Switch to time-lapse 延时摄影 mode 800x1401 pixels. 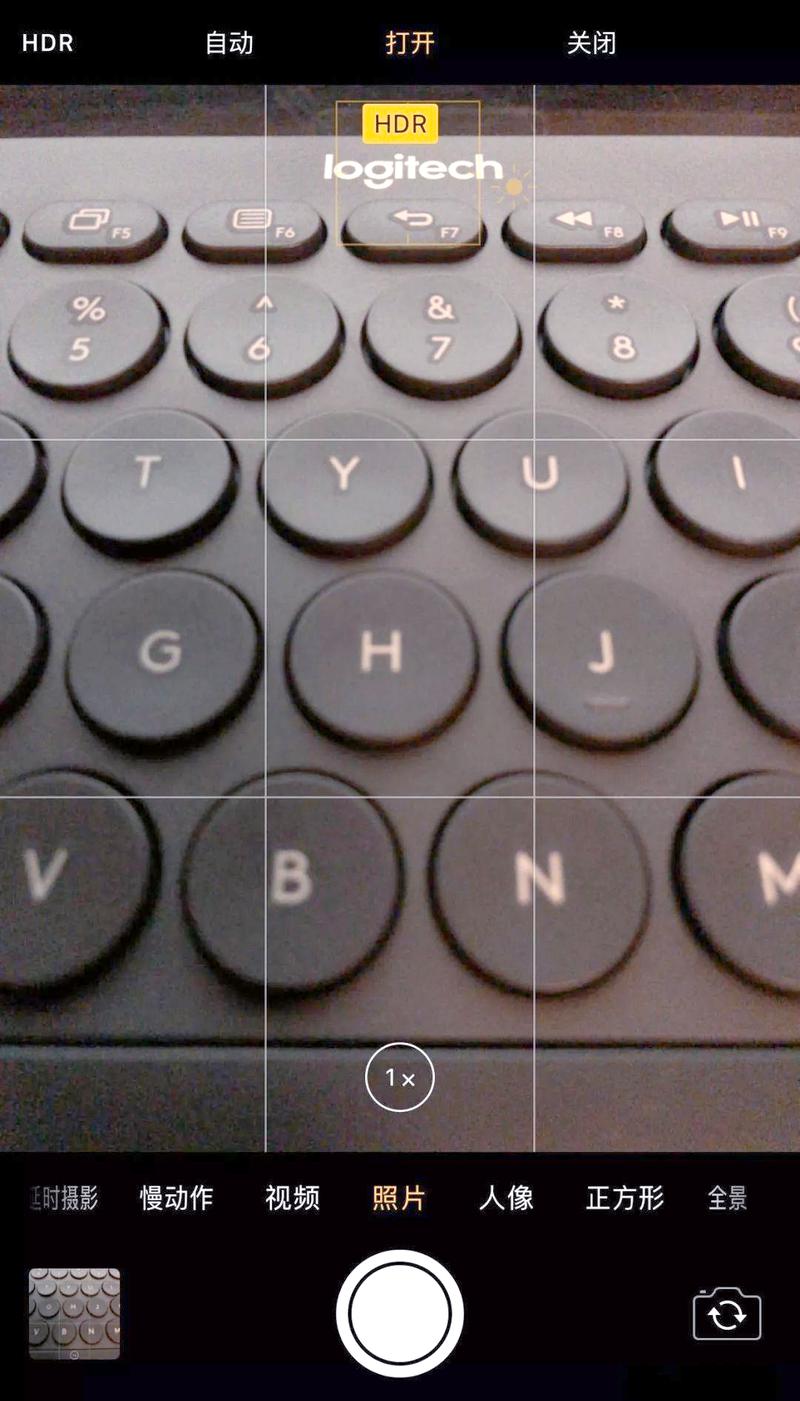[x=66, y=1197]
